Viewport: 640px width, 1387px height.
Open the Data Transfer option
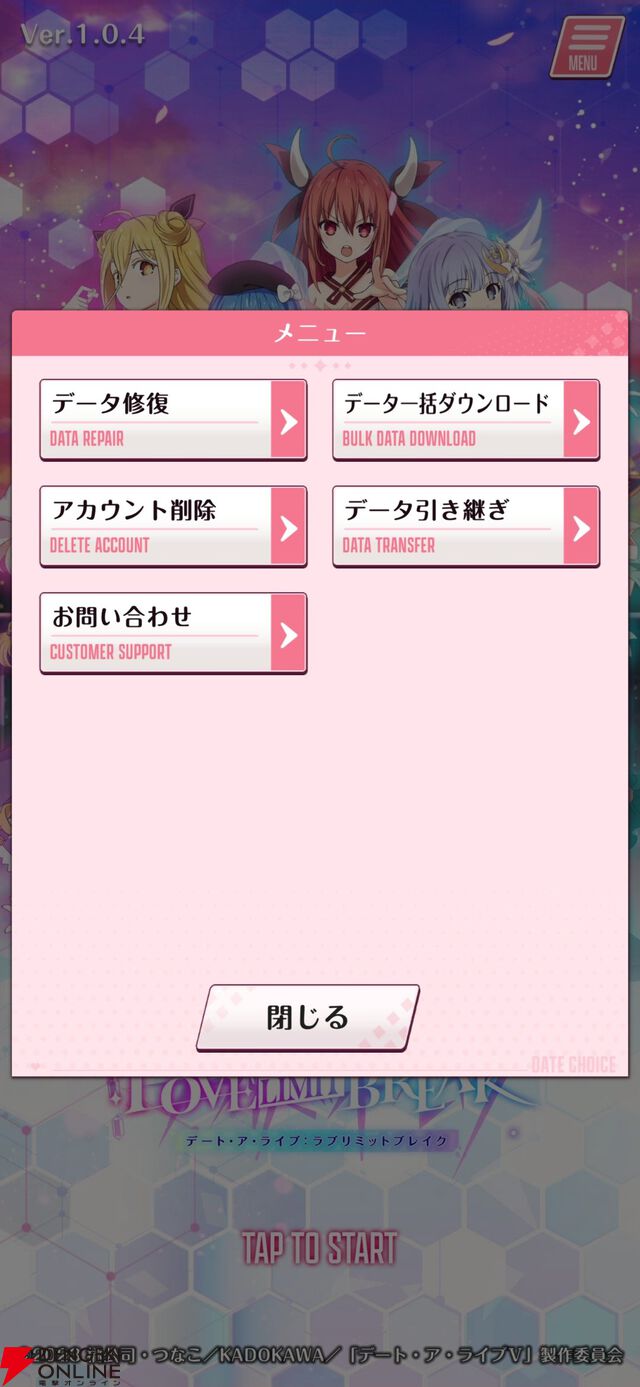click(465, 526)
